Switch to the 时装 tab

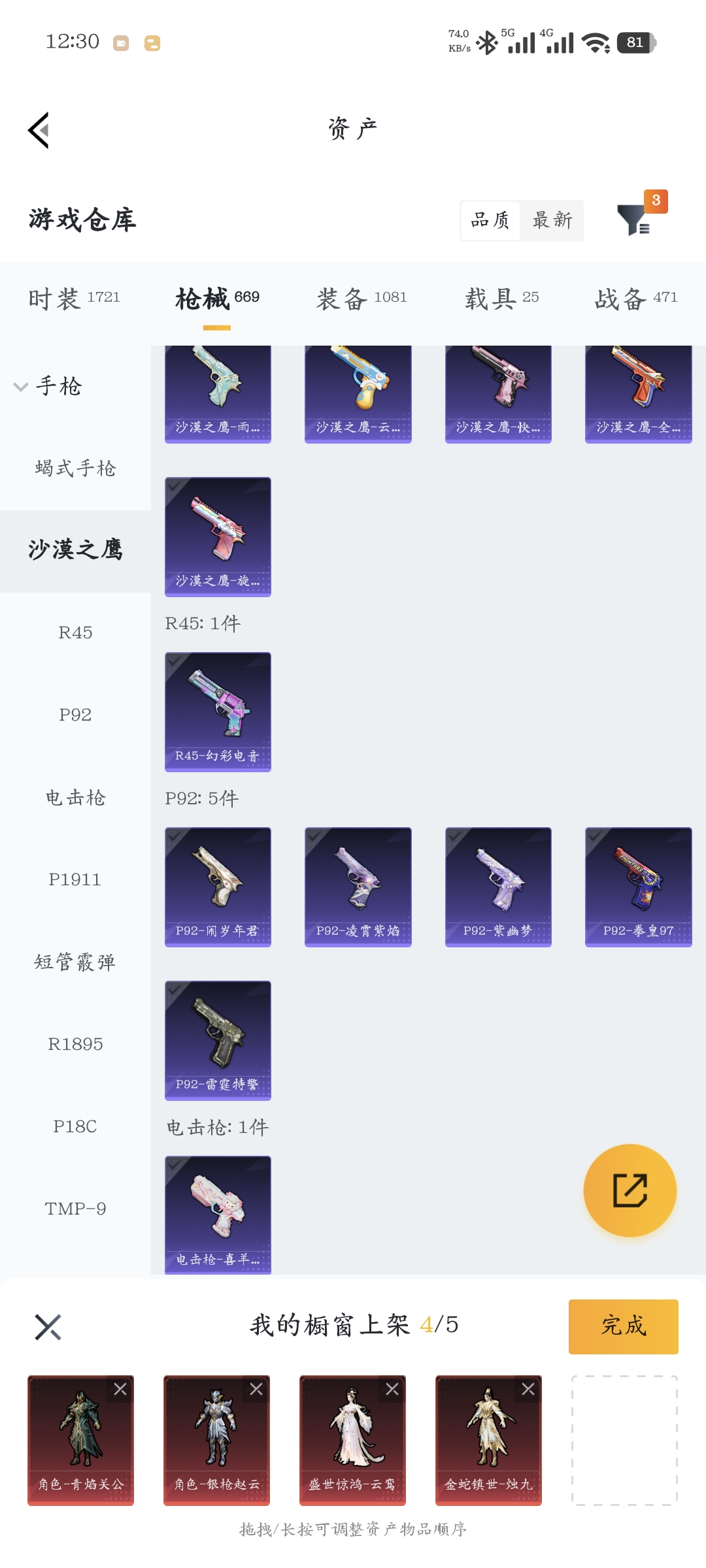[74, 298]
